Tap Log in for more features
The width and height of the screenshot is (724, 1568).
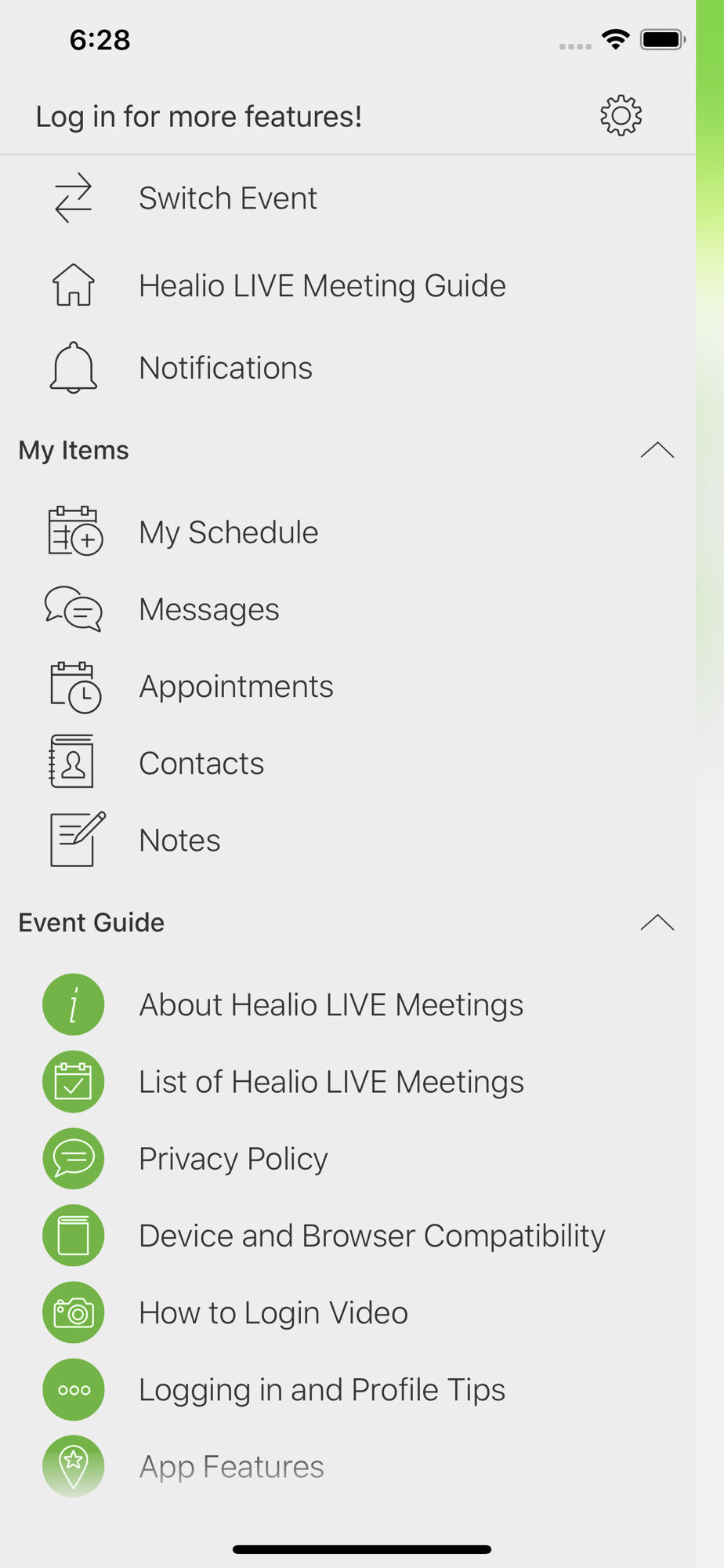pos(198,117)
